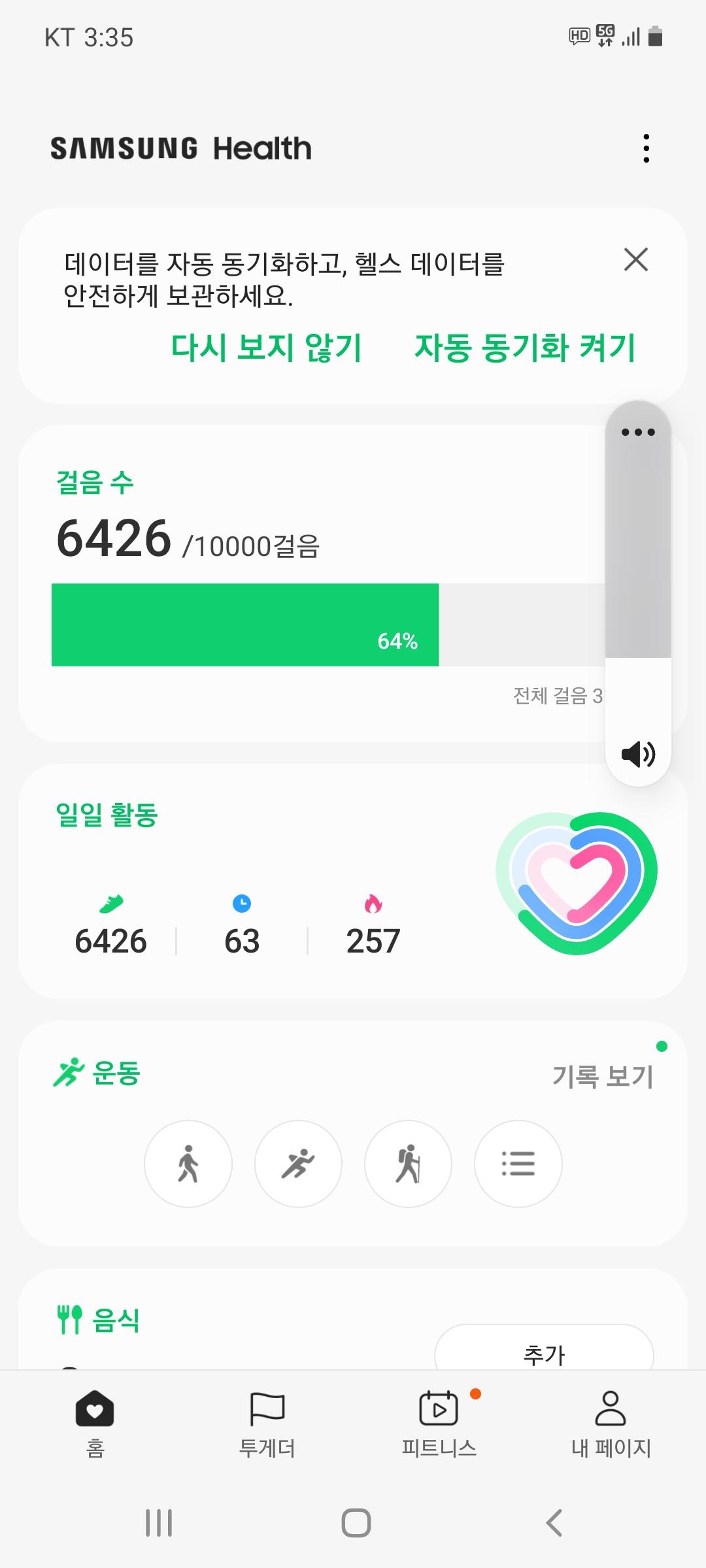Viewport: 706px width, 1568px height.
Task: Open the recent apps view
Action: (x=159, y=1523)
